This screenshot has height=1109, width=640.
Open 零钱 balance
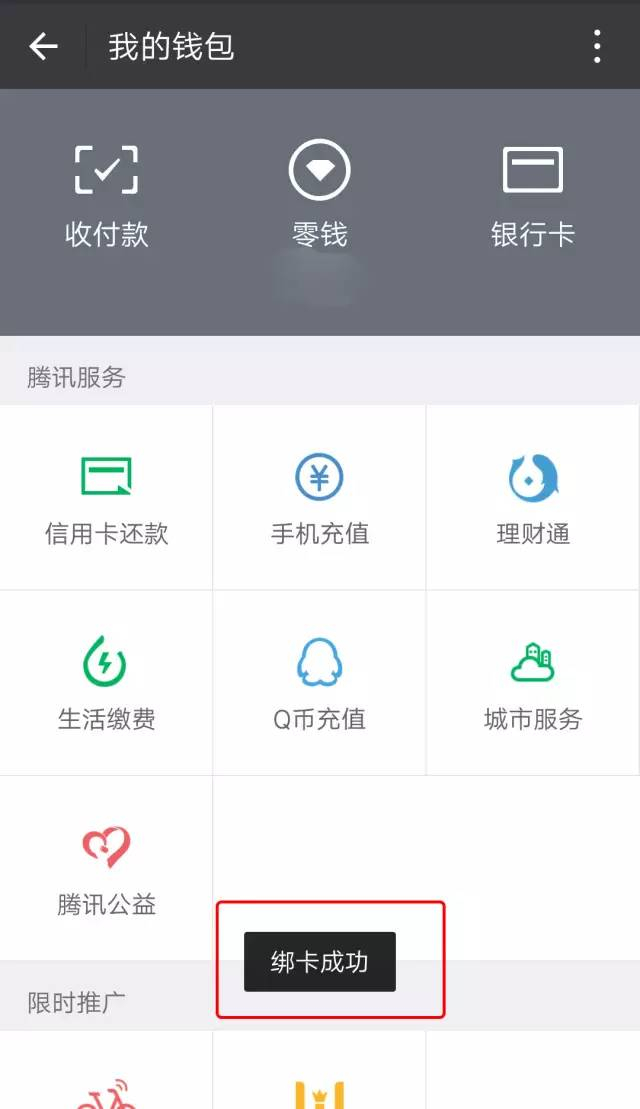click(x=319, y=197)
